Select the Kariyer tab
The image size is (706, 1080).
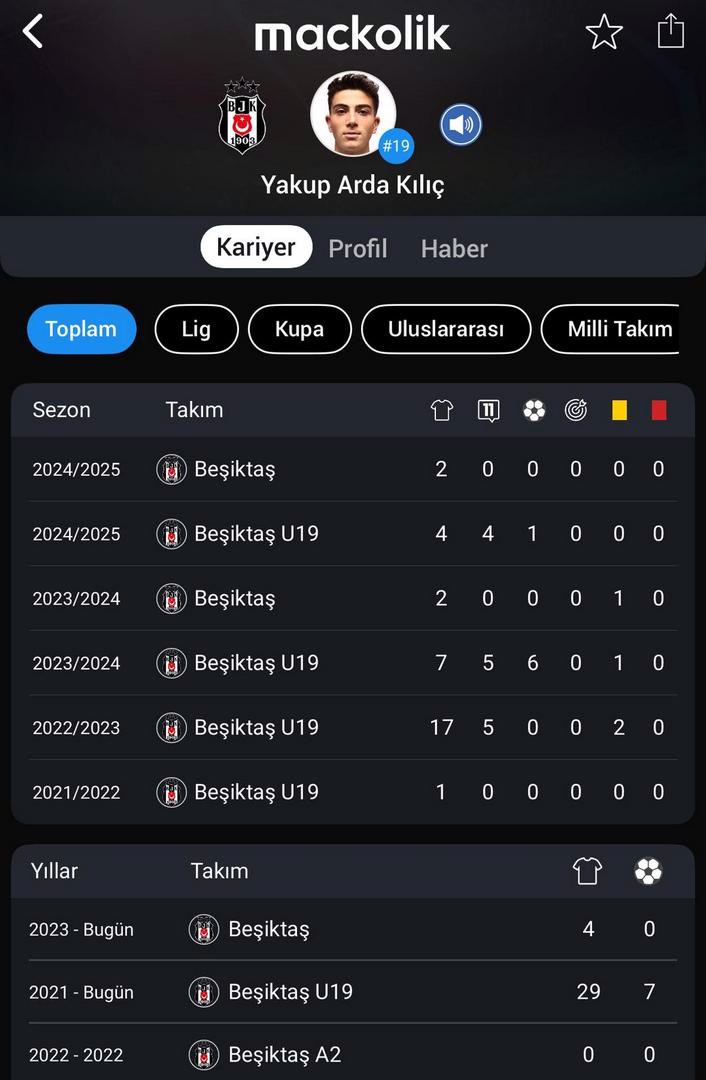[x=256, y=247]
